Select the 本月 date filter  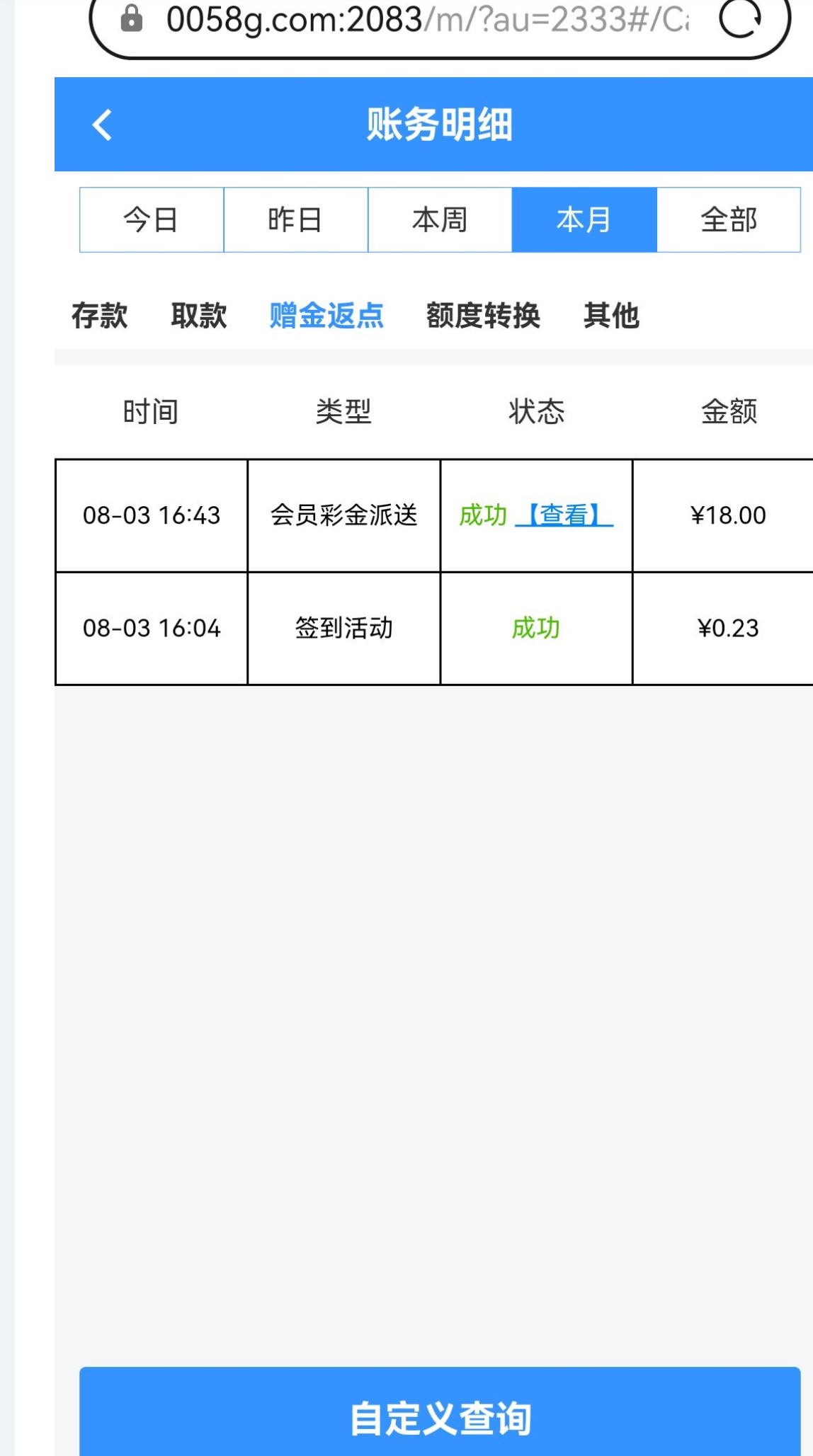coord(584,220)
